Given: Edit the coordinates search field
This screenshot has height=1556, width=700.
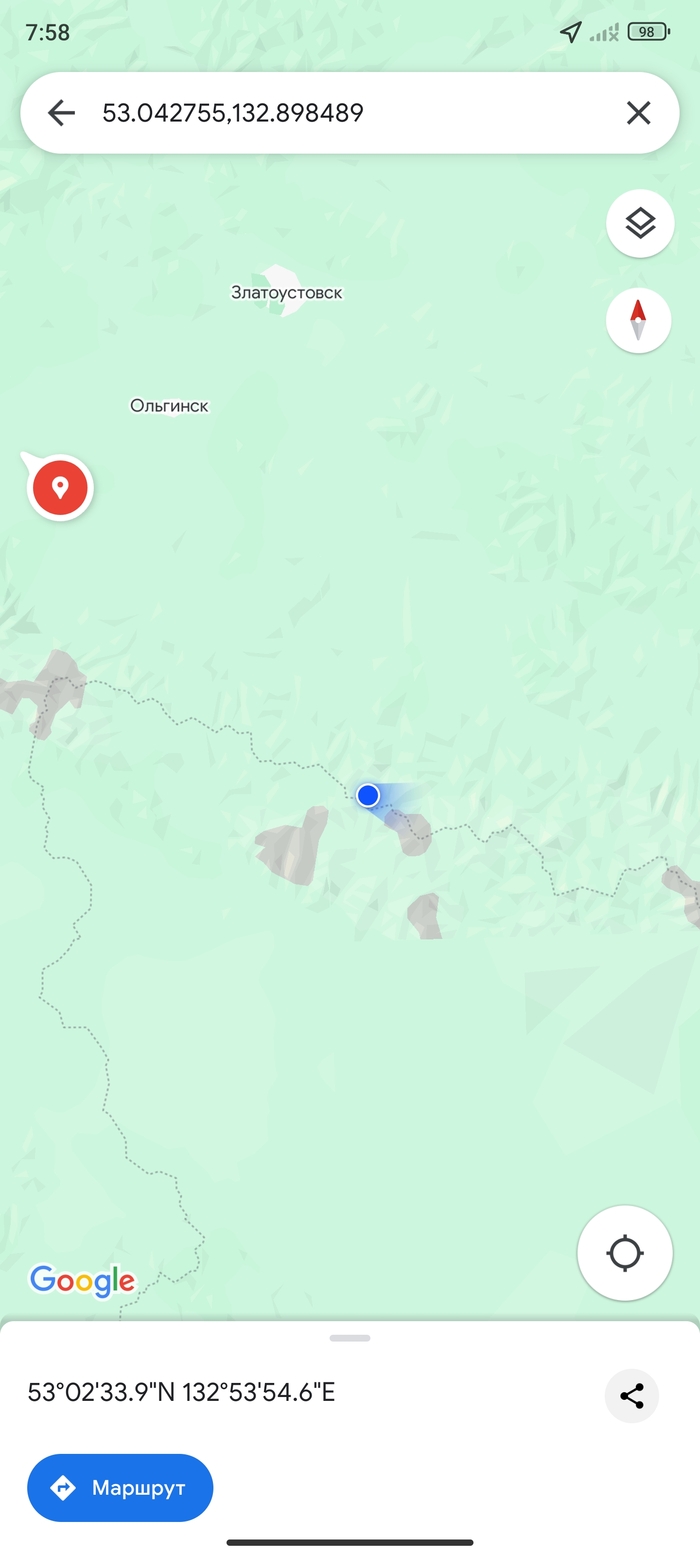Looking at the screenshot, I should click(x=340, y=113).
